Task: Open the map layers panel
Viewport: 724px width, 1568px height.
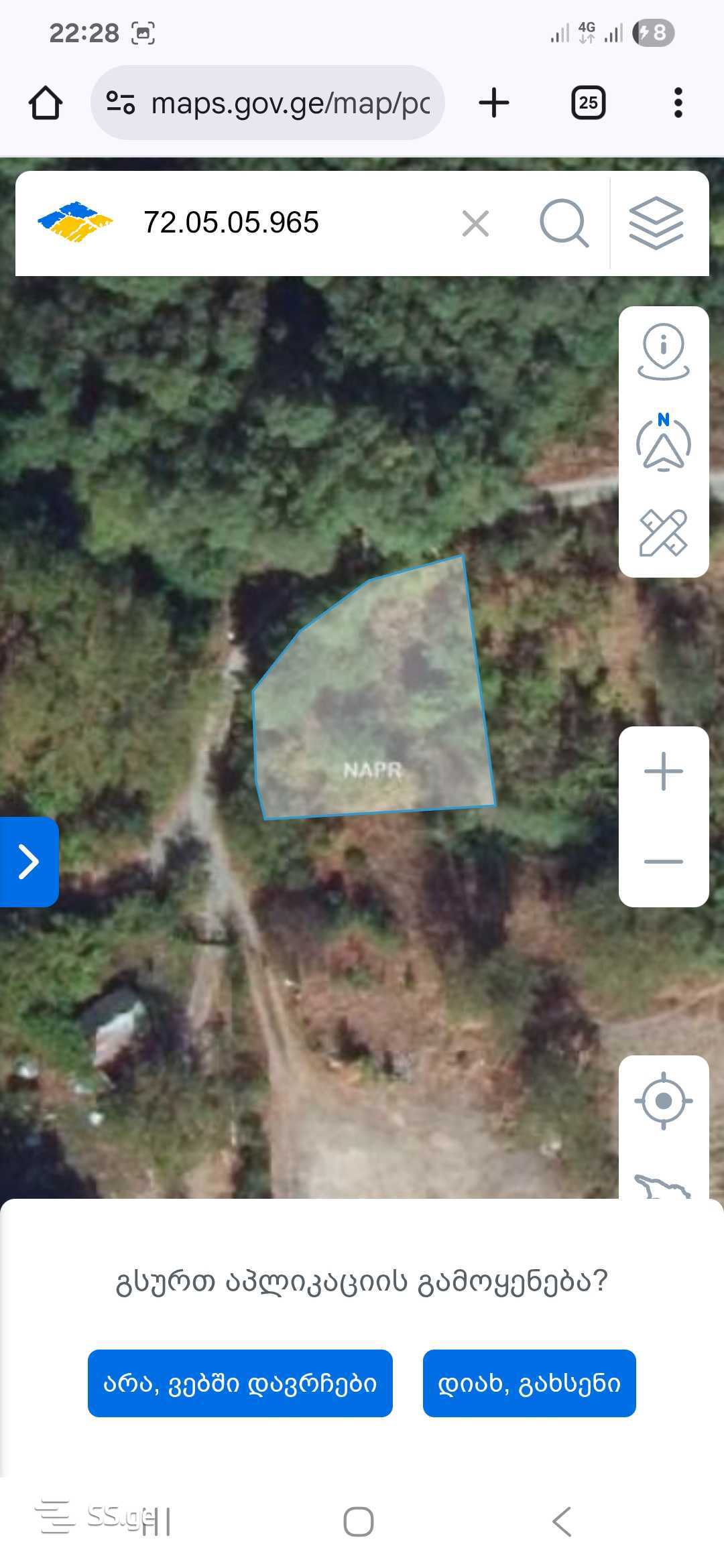Action: click(x=656, y=224)
